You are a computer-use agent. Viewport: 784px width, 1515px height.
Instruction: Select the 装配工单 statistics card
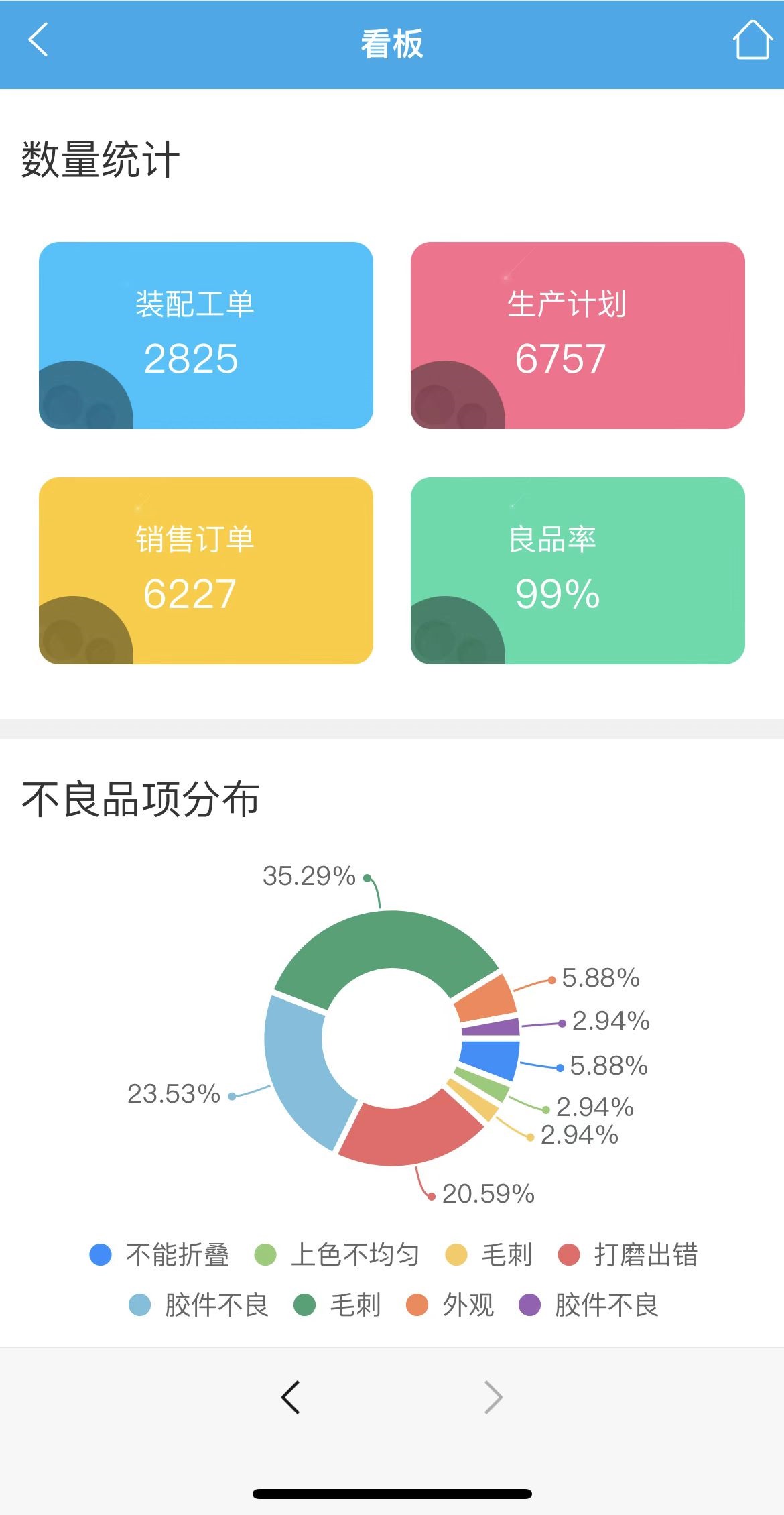coord(204,335)
